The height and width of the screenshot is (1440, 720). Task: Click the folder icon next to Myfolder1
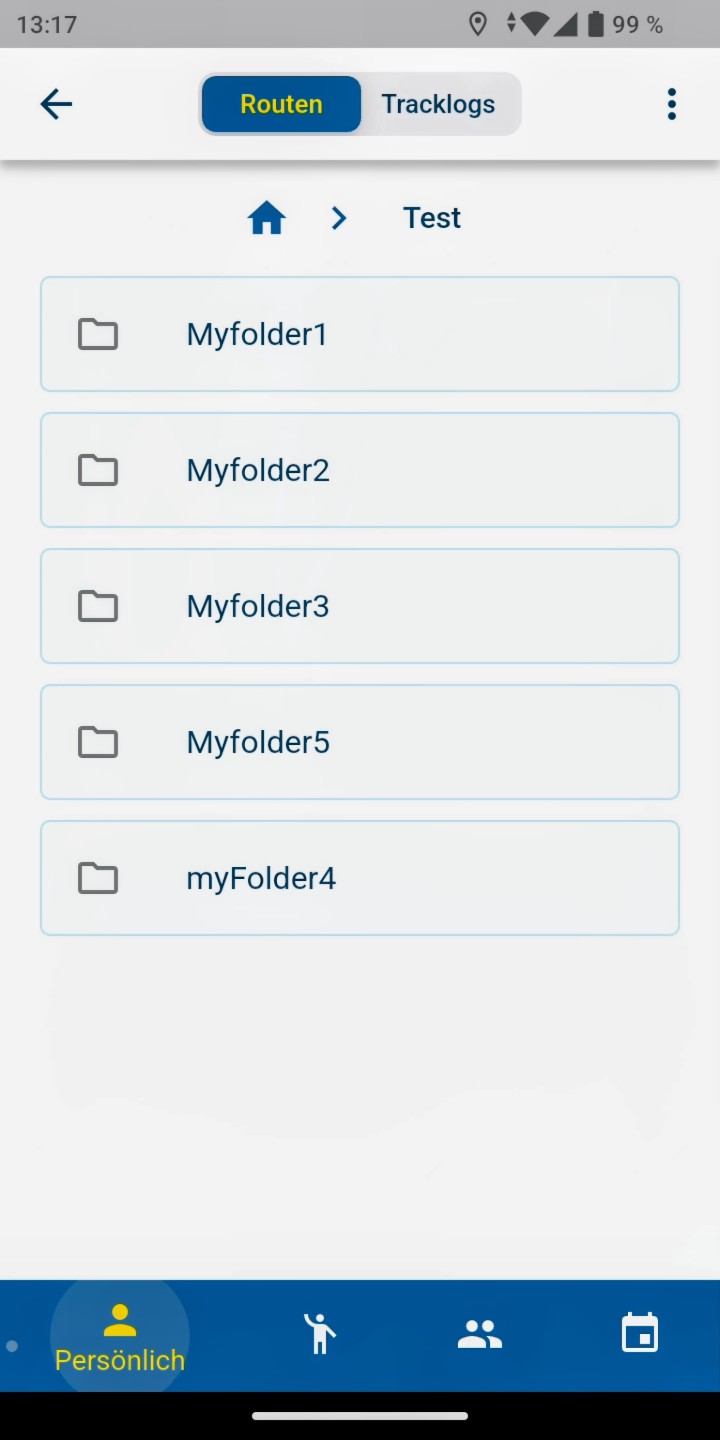point(98,333)
